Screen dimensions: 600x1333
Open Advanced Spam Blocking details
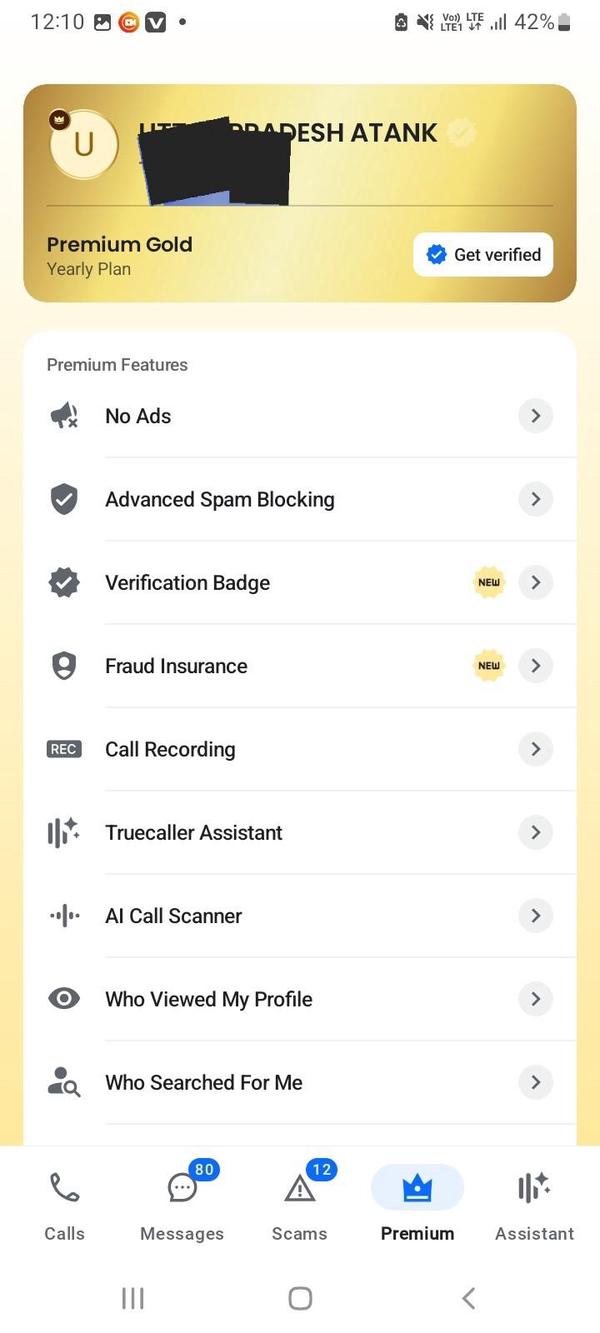[x=300, y=499]
